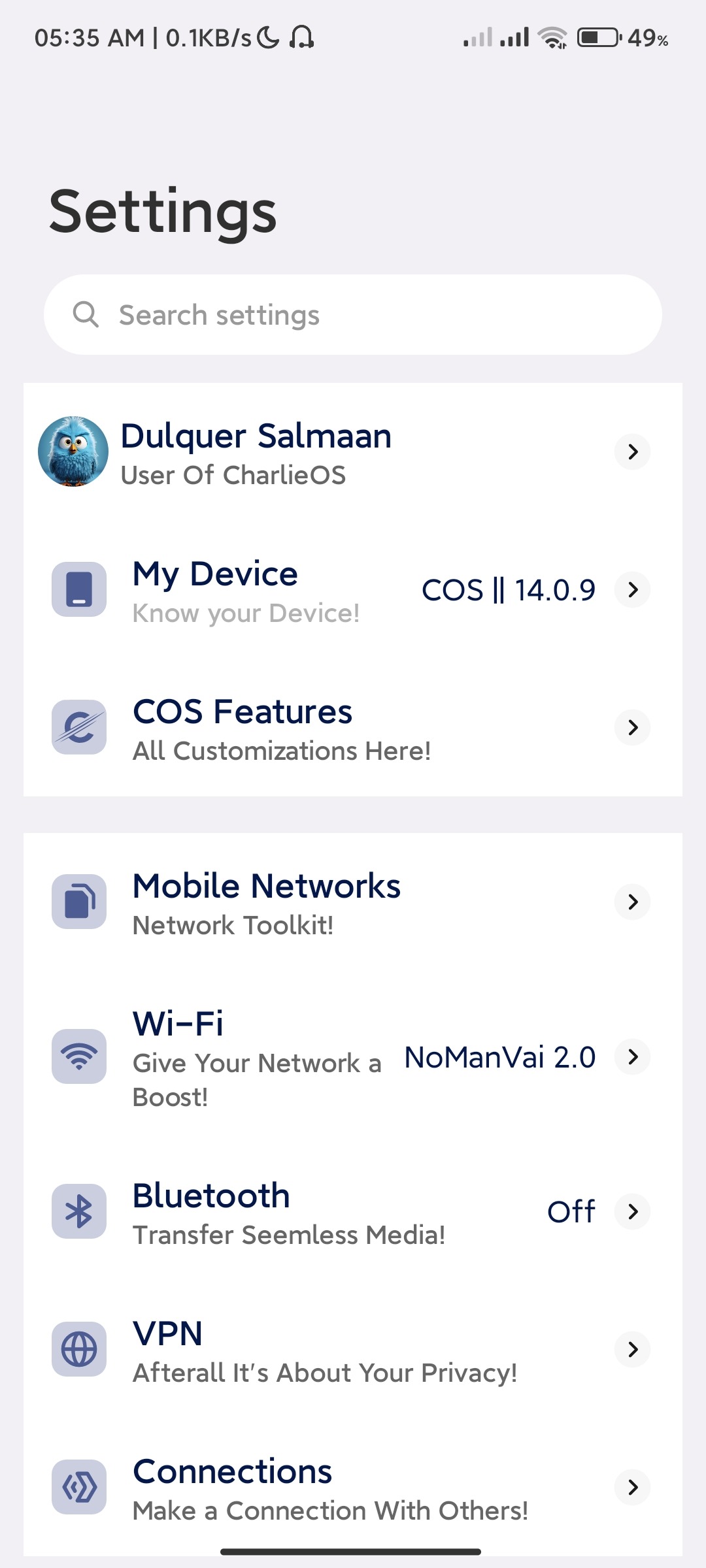Open Mobile Networks settings

pos(353,902)
